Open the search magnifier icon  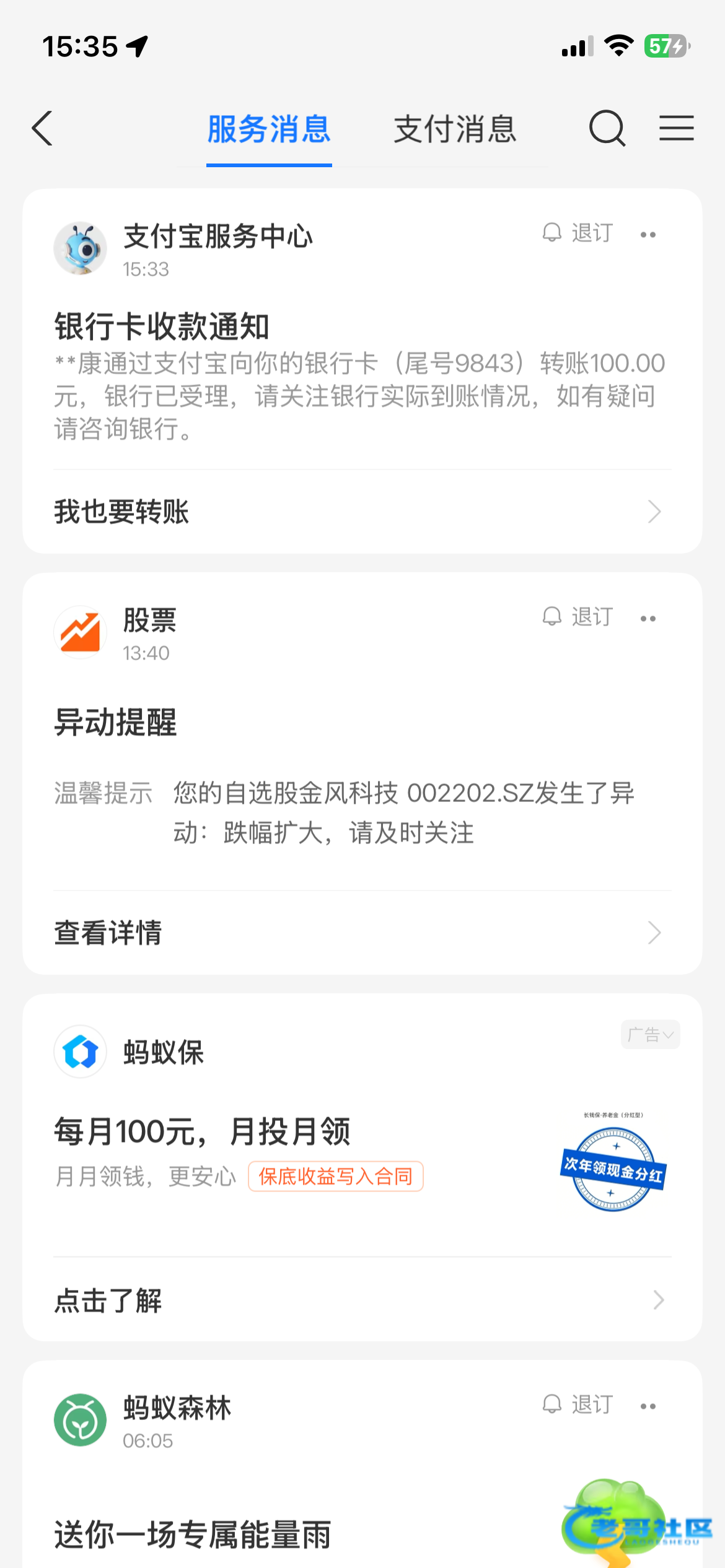click(x=607, y=128)
